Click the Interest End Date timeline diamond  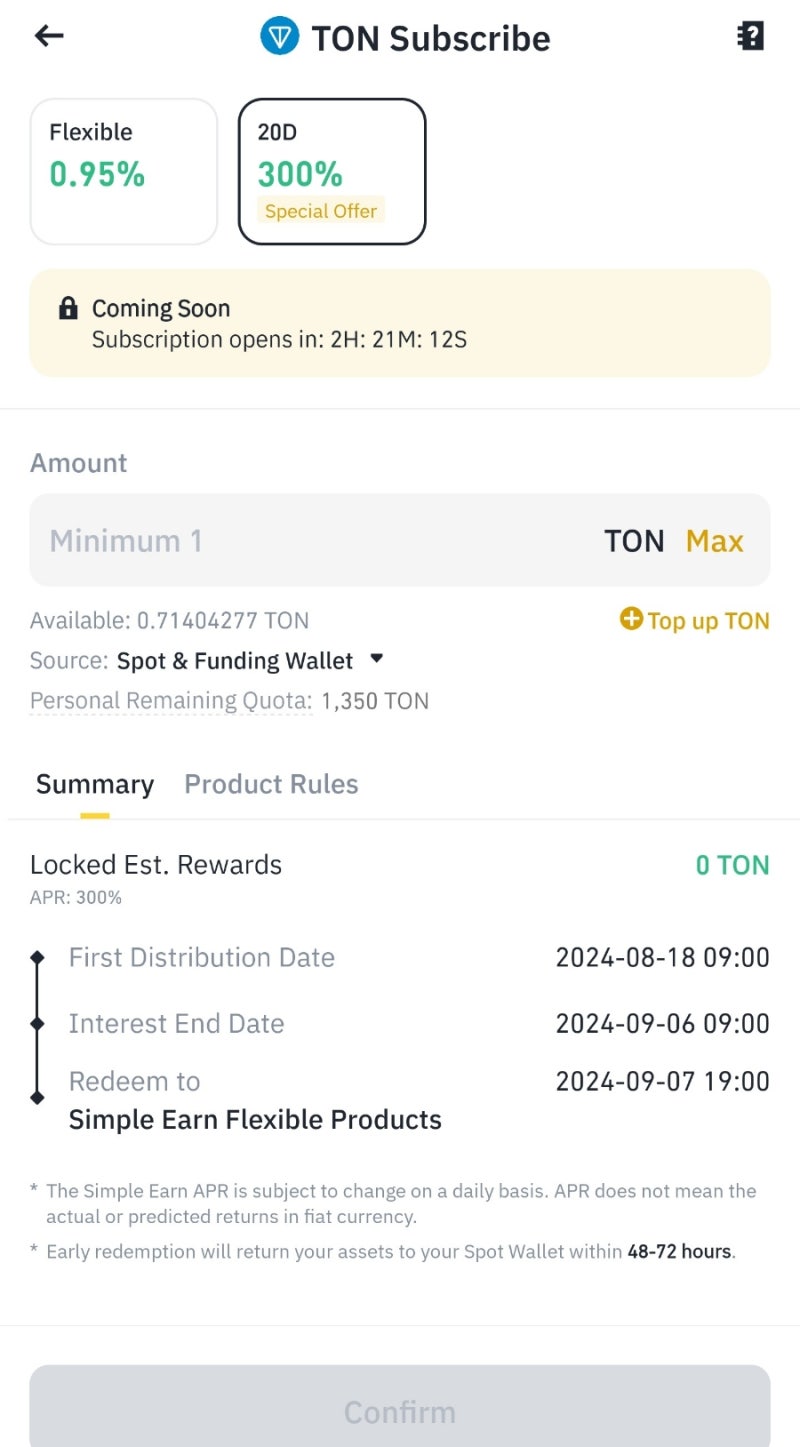click(x=38, y=1023)
